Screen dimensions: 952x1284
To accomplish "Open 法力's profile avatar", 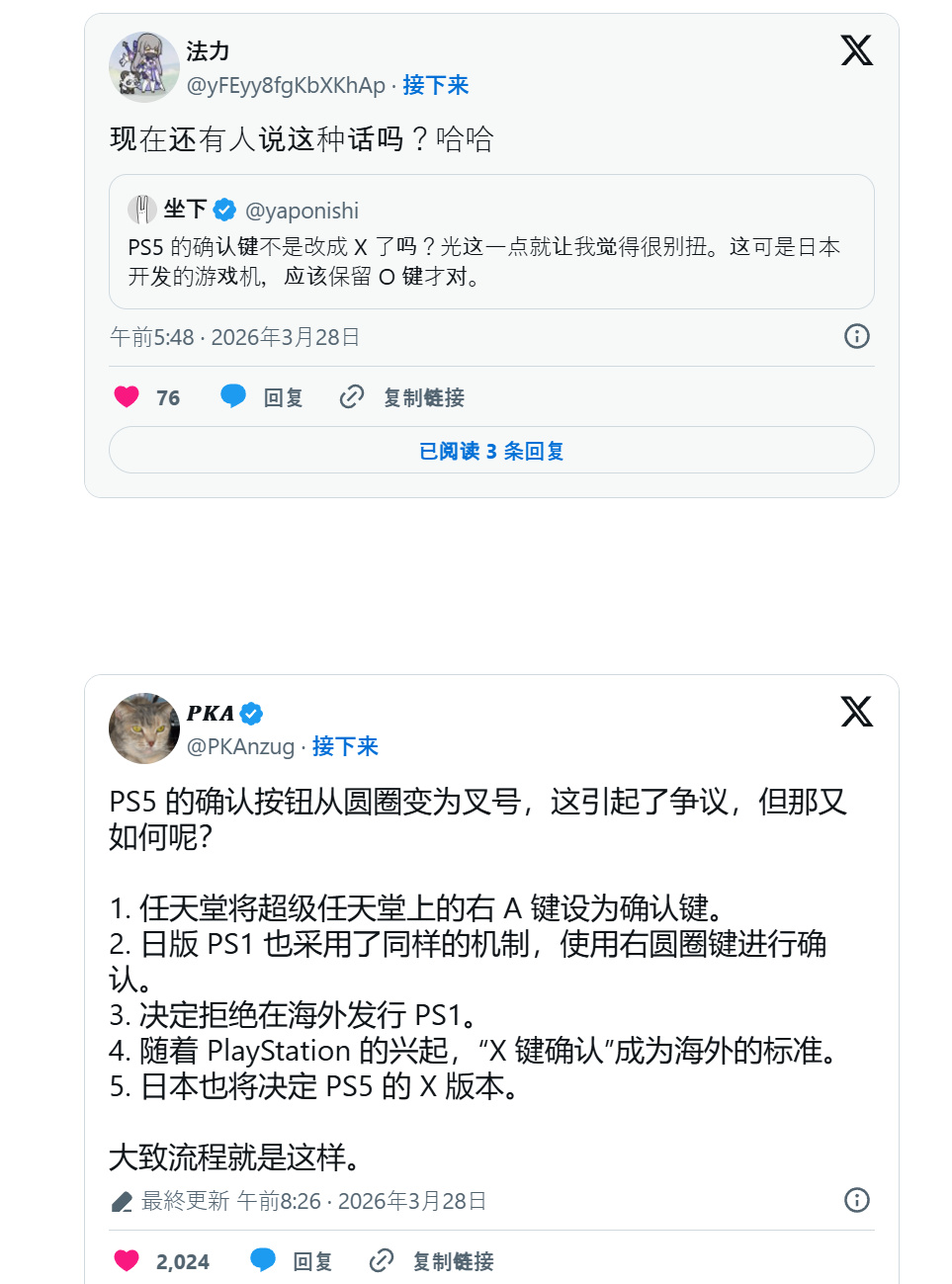I will (144, 67).
